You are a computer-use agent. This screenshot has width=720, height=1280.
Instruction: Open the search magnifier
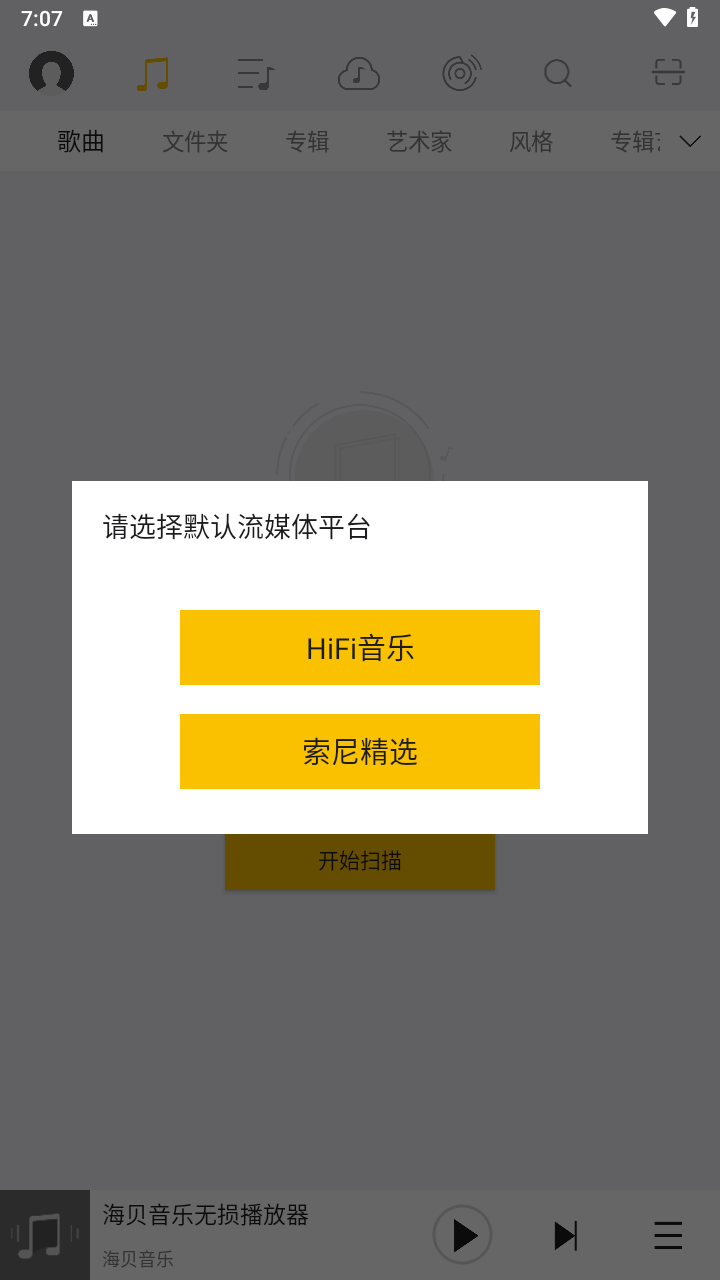coord(558,73)
